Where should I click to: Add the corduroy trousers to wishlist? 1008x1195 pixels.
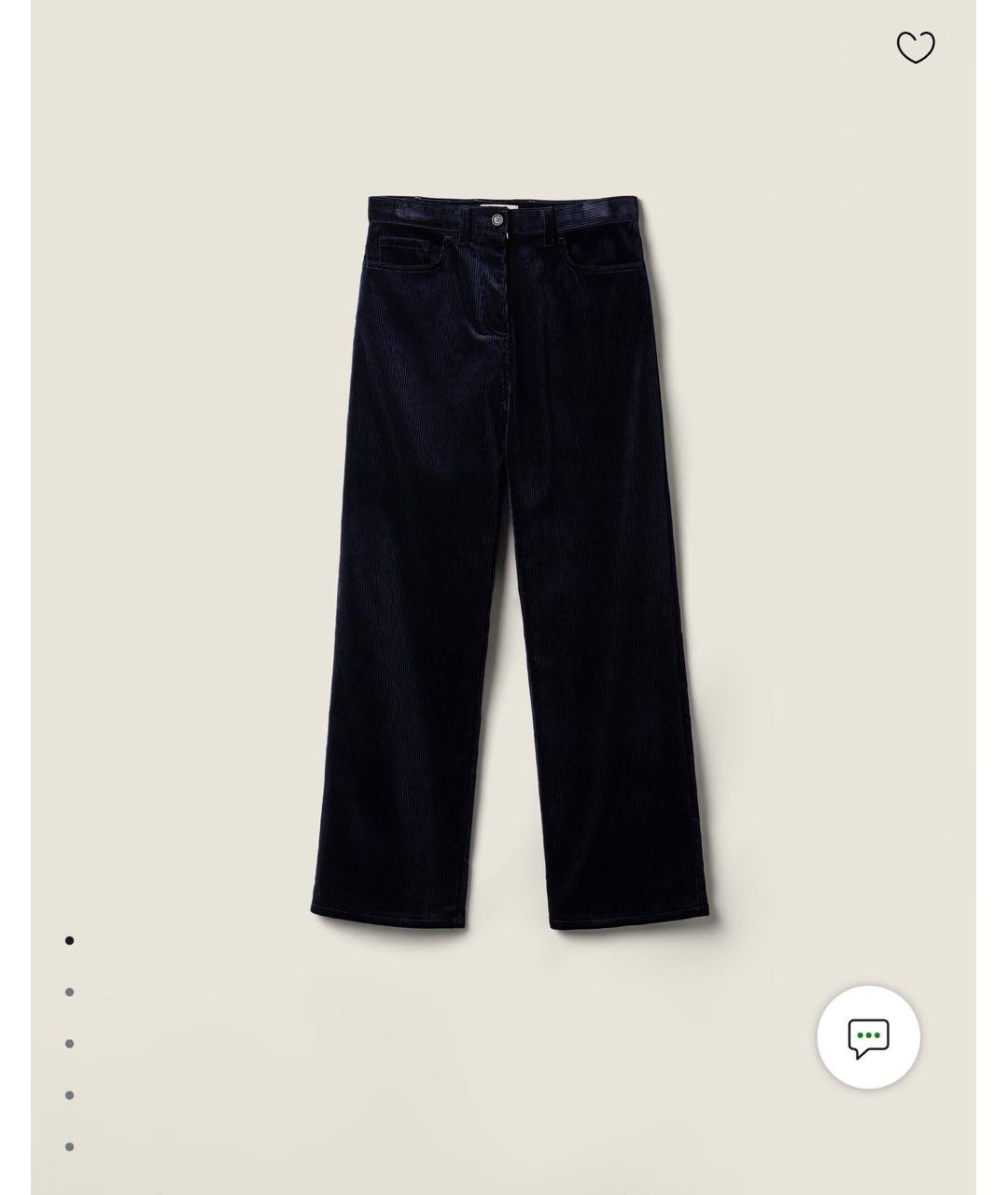coord(916,48)
